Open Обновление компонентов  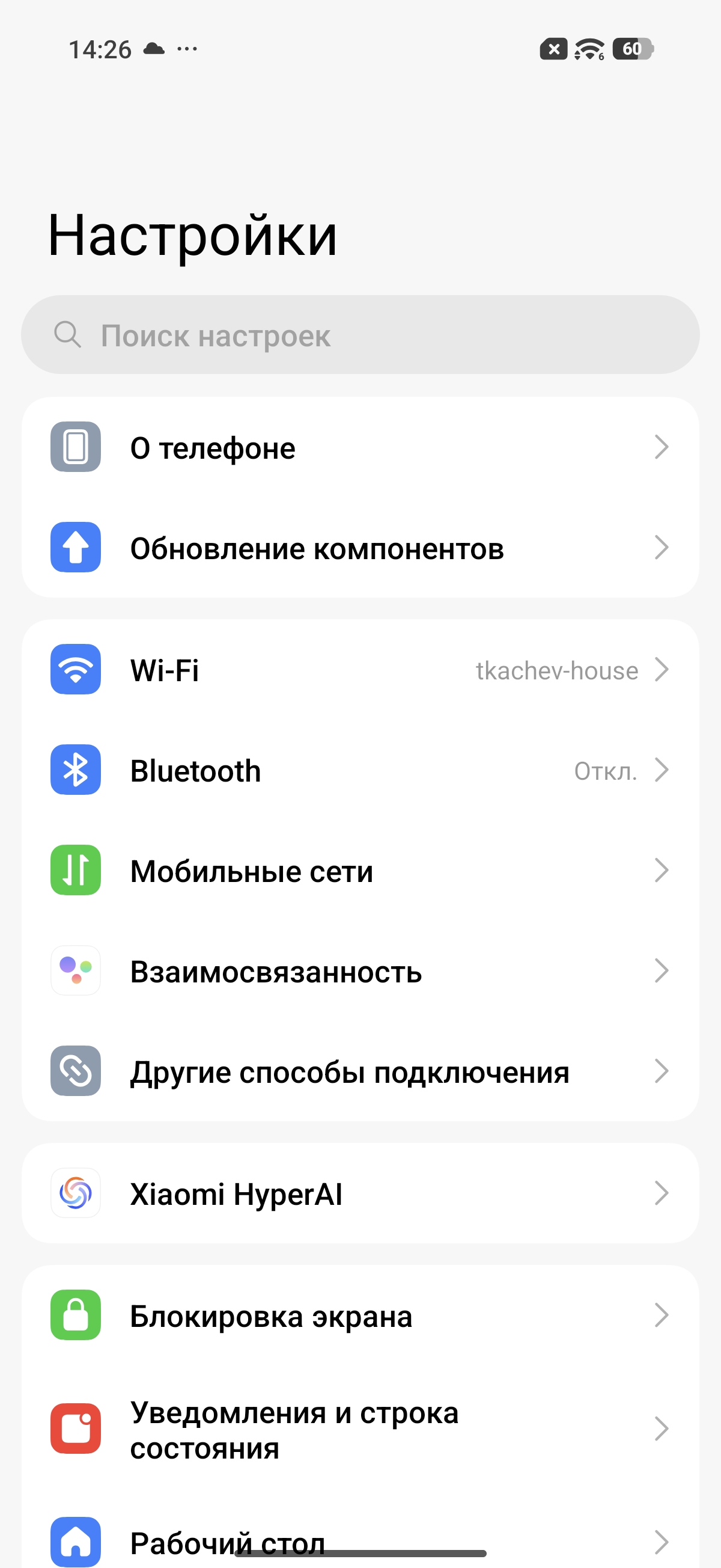[360, 548]
